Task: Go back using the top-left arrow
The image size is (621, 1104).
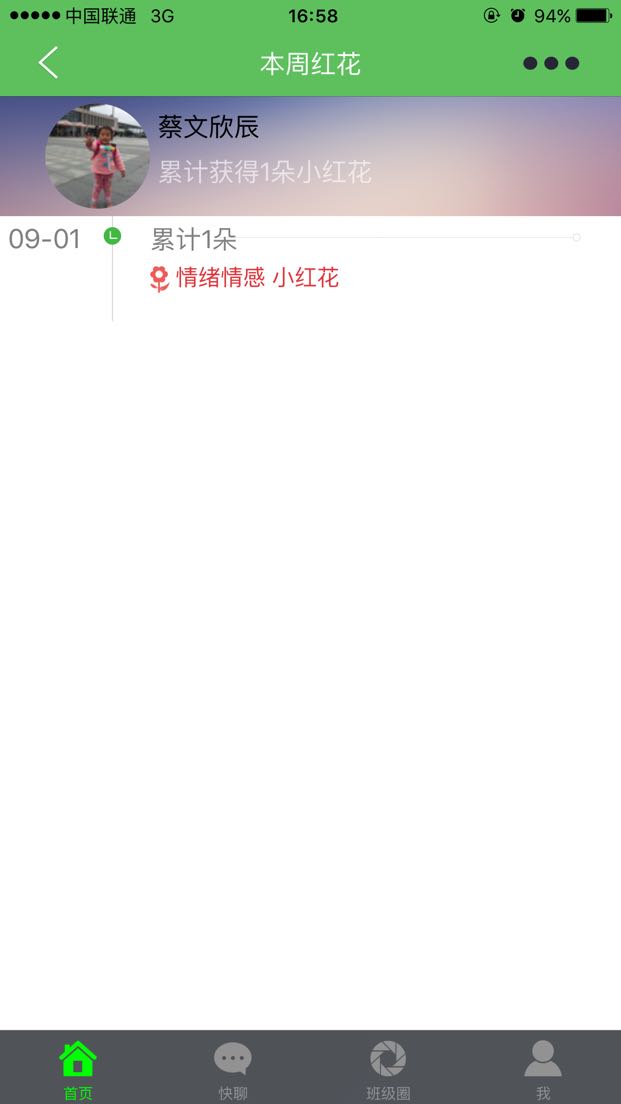Action: click(48, 63)
